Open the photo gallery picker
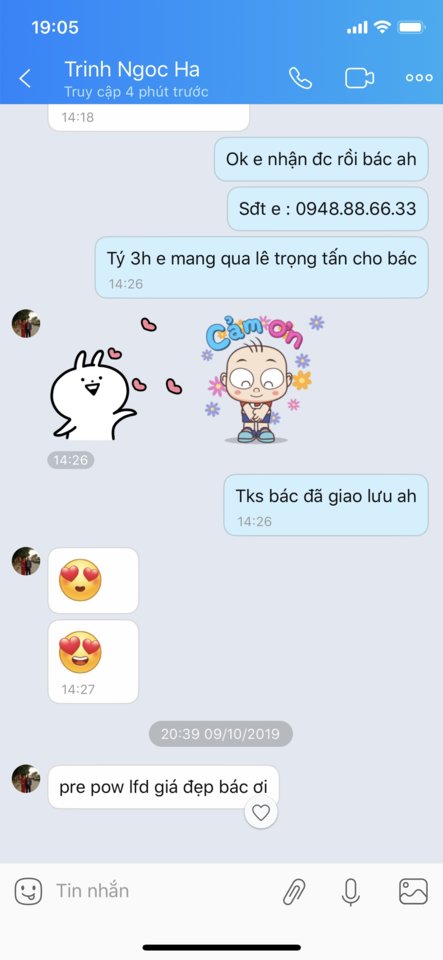443x960 pixels. [x=414, y=891]
